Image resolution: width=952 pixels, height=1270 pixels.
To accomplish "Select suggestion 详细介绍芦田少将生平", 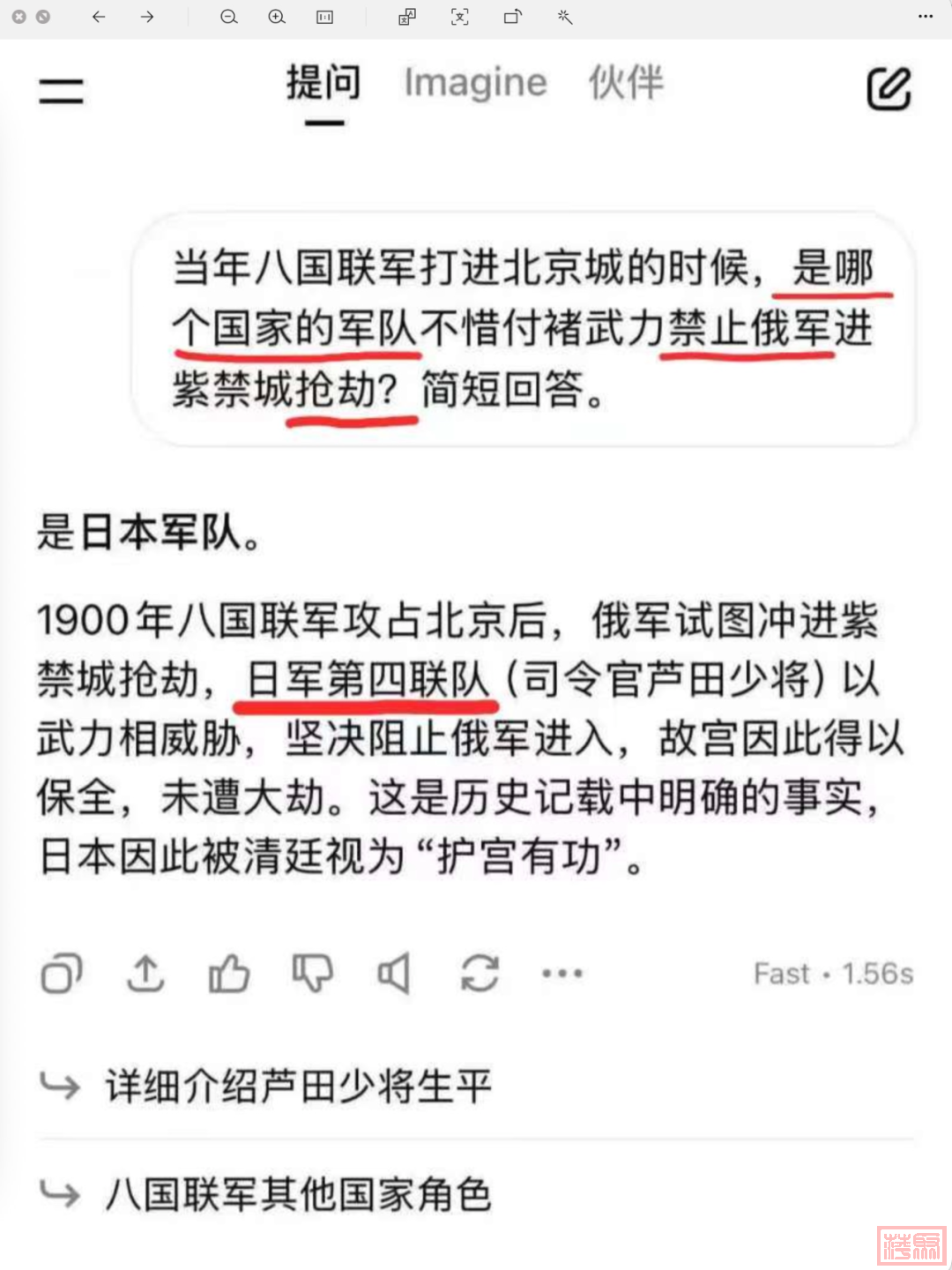I will click(x=298, y=1087).
